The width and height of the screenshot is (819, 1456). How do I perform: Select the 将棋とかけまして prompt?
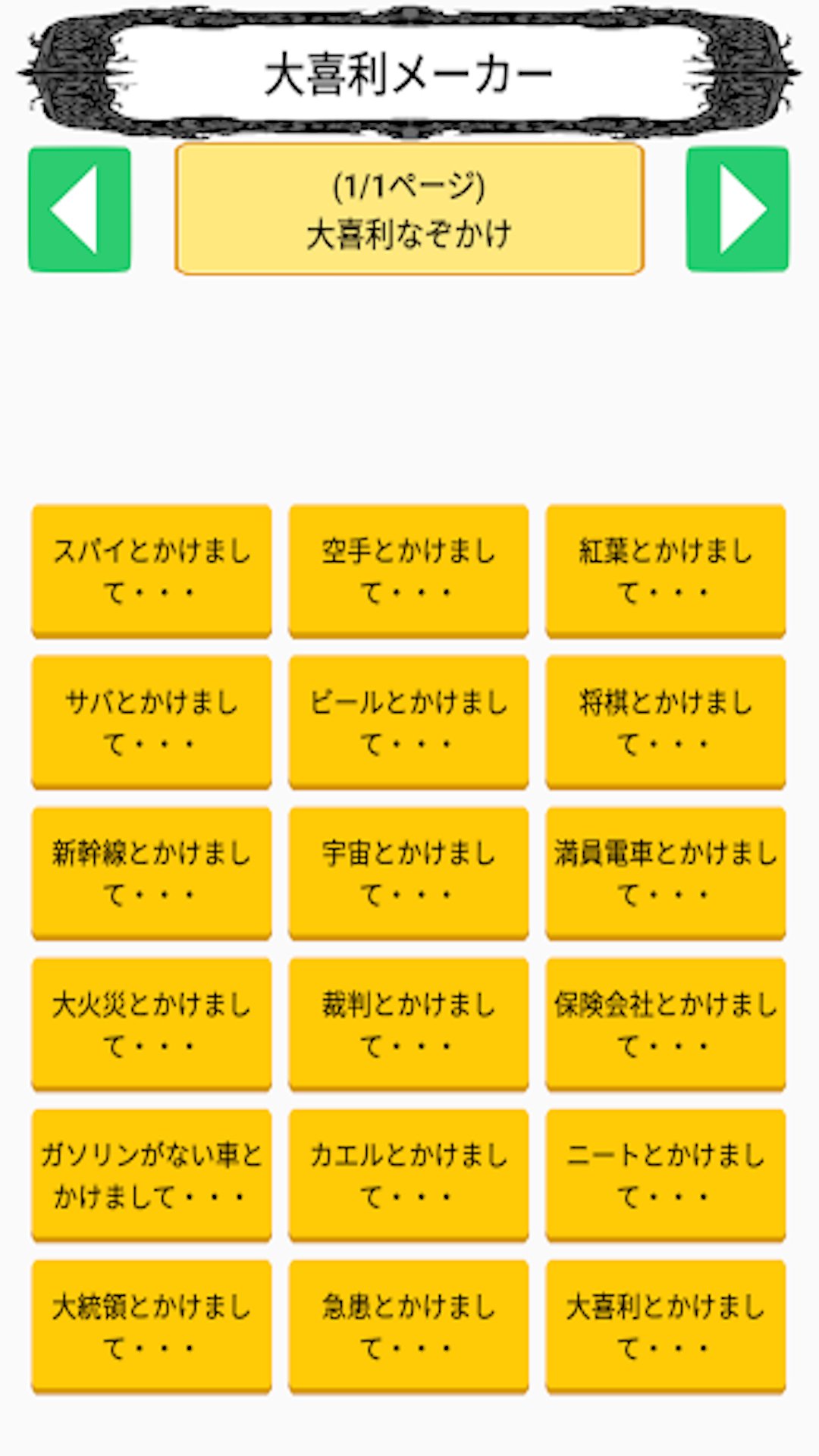point(666,722)
